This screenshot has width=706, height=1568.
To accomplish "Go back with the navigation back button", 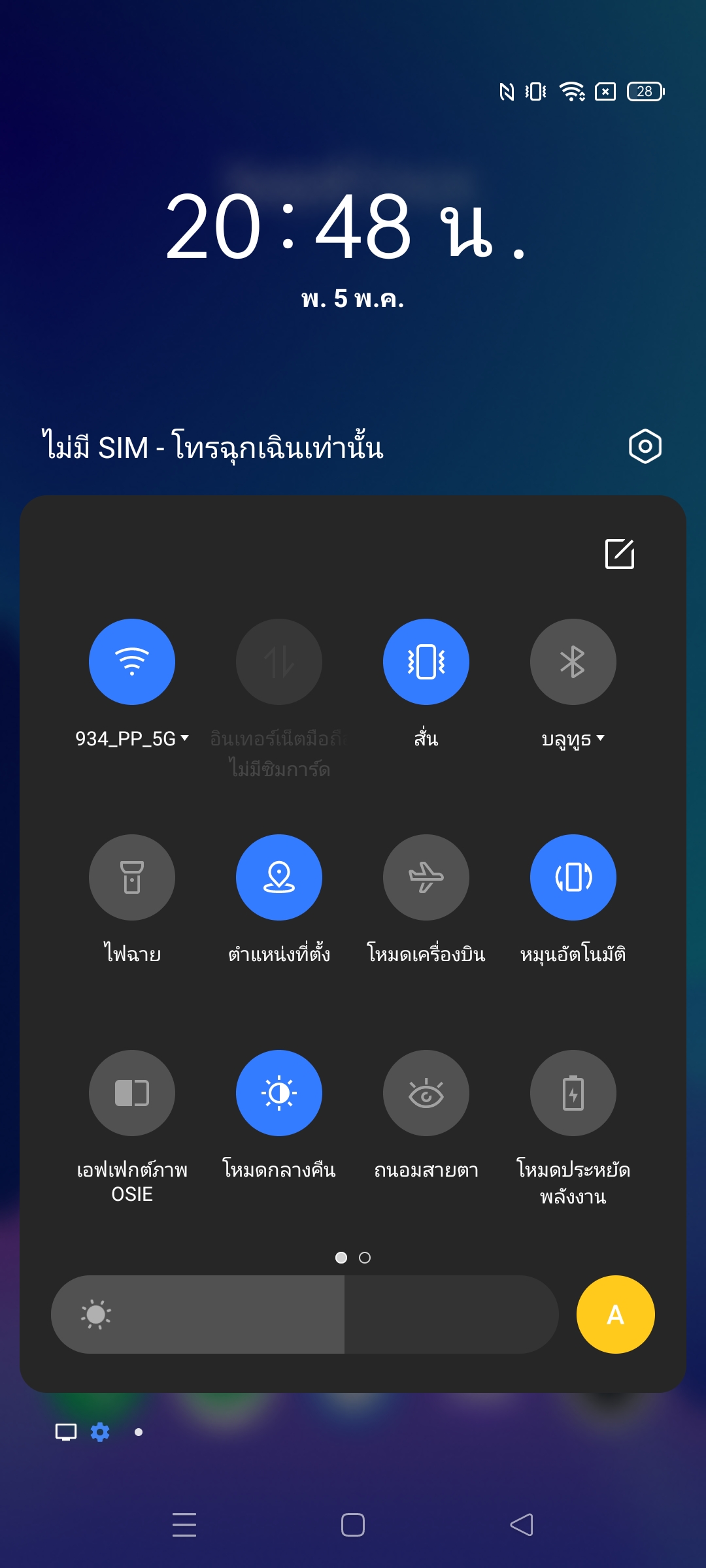I will 522,1525.
